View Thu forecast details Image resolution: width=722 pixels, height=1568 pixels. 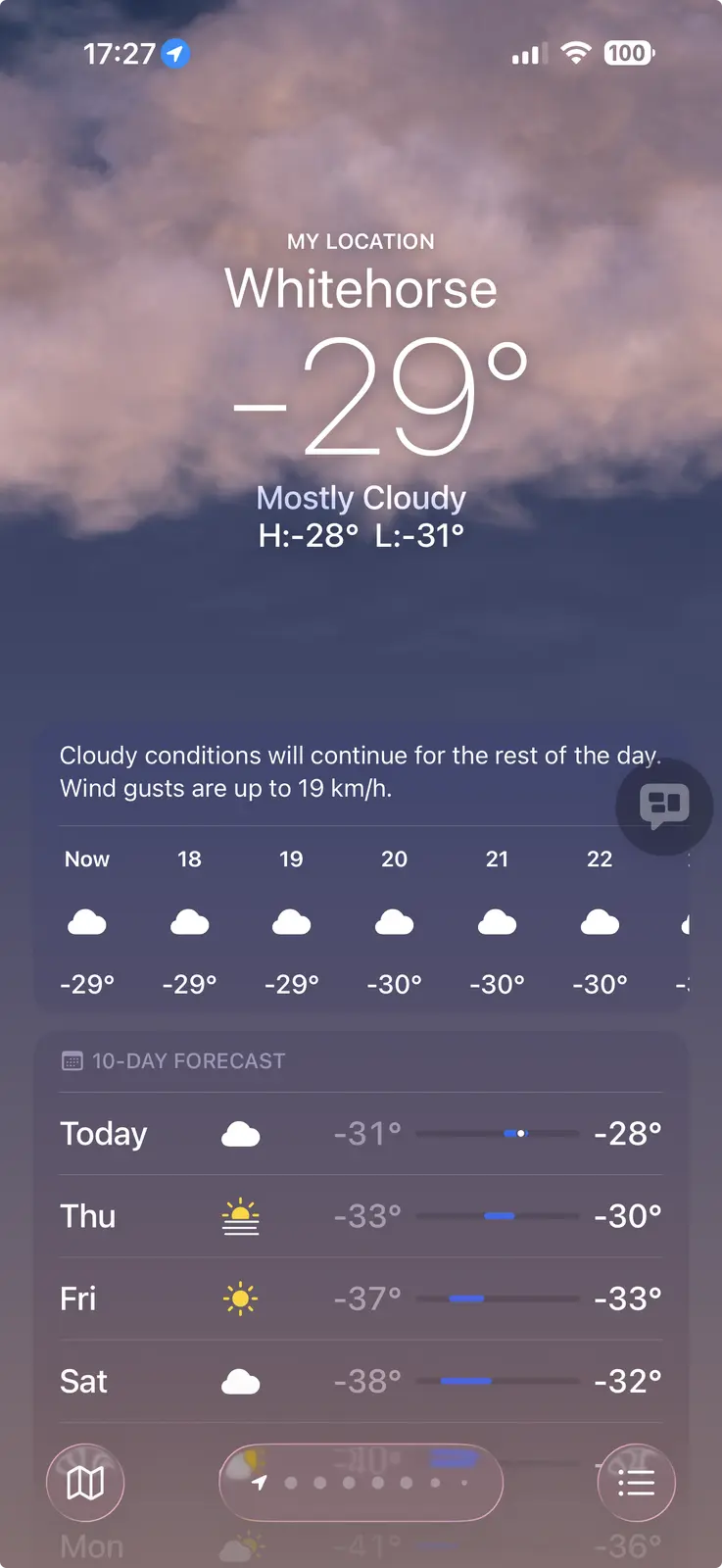pyautogui.click(x=361, y=1216)
